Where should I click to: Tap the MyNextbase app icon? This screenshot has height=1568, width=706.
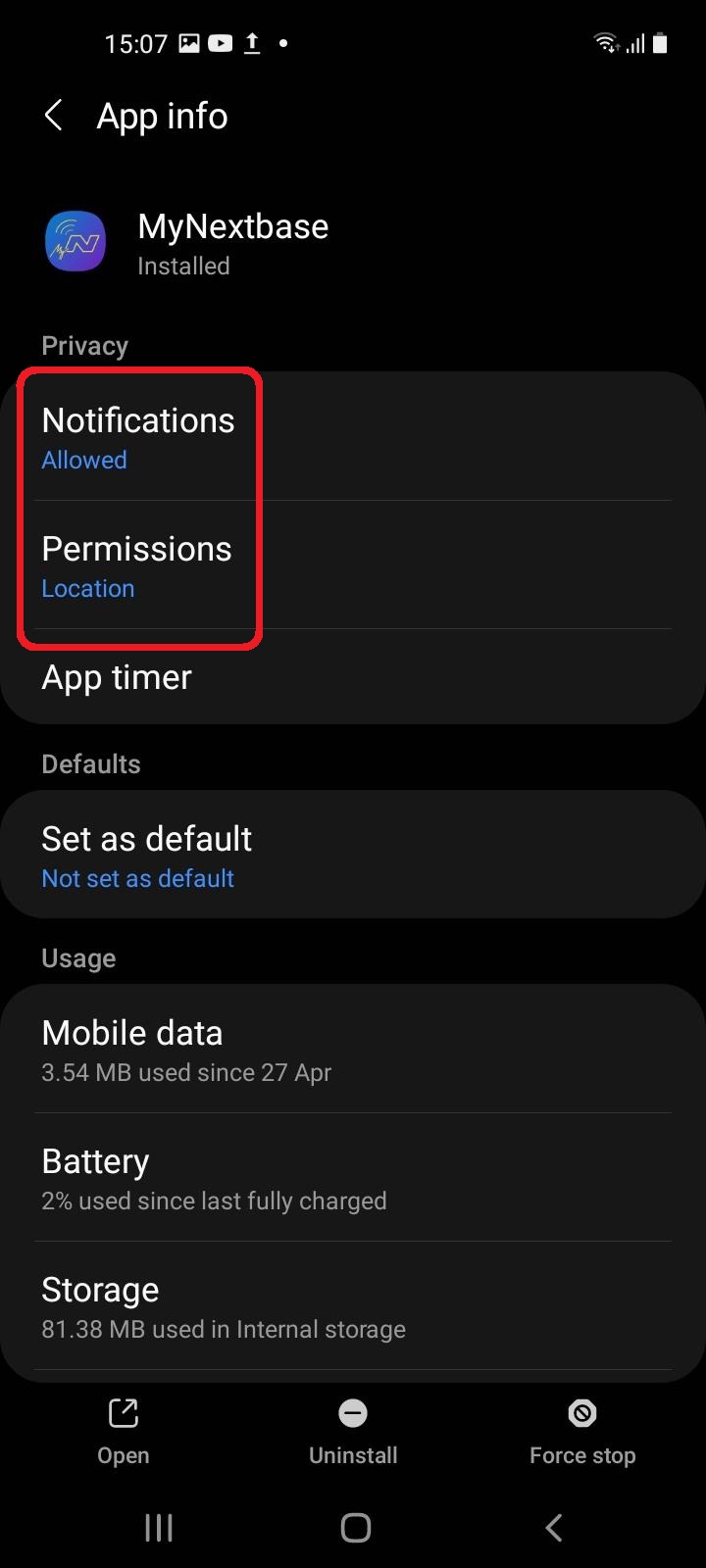click(x=76, y=241)
